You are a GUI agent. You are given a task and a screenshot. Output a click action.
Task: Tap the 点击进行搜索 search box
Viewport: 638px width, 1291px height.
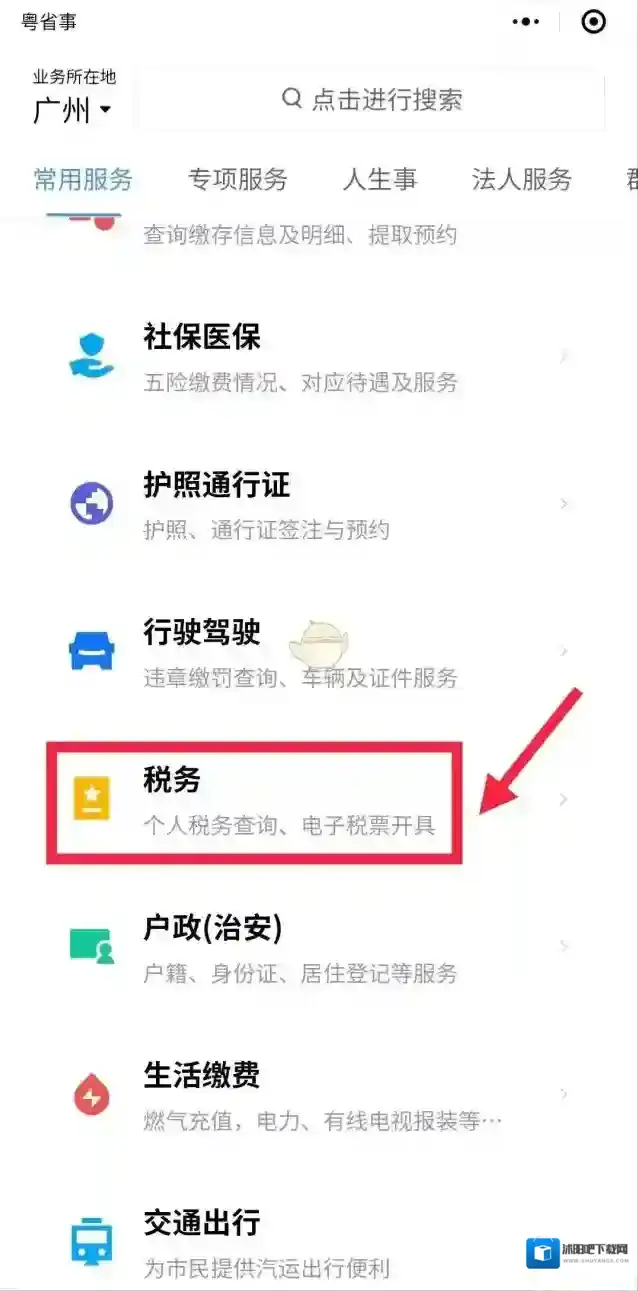(x=372, y=100)
